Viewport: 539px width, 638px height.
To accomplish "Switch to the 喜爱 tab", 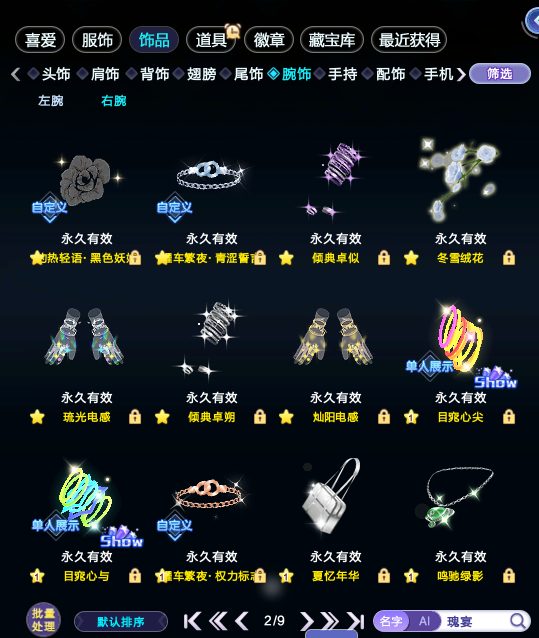I will tap(40, 40).
